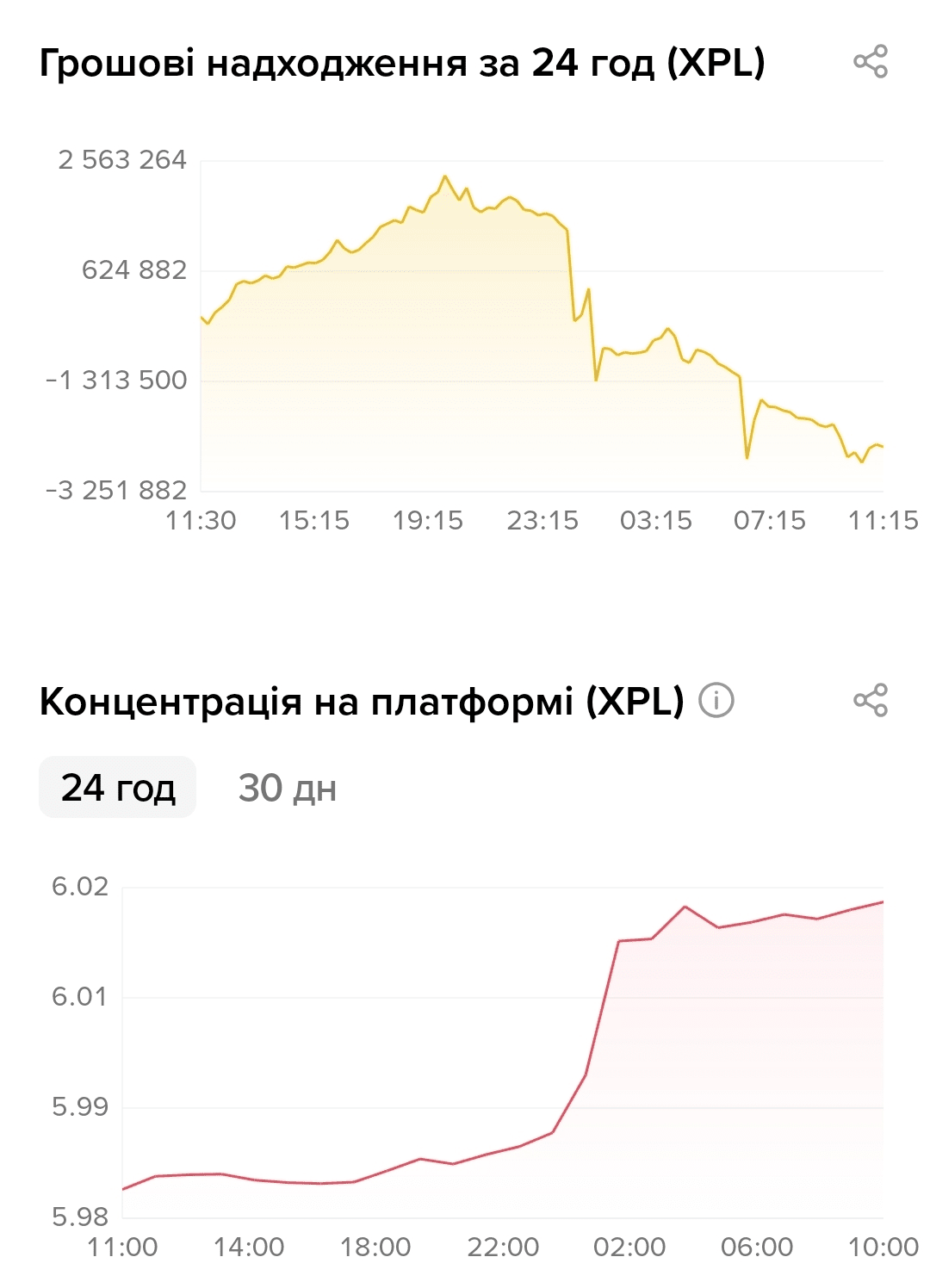Select the 24 год time range
The image size is (930, 1288).
pos(118,787)
